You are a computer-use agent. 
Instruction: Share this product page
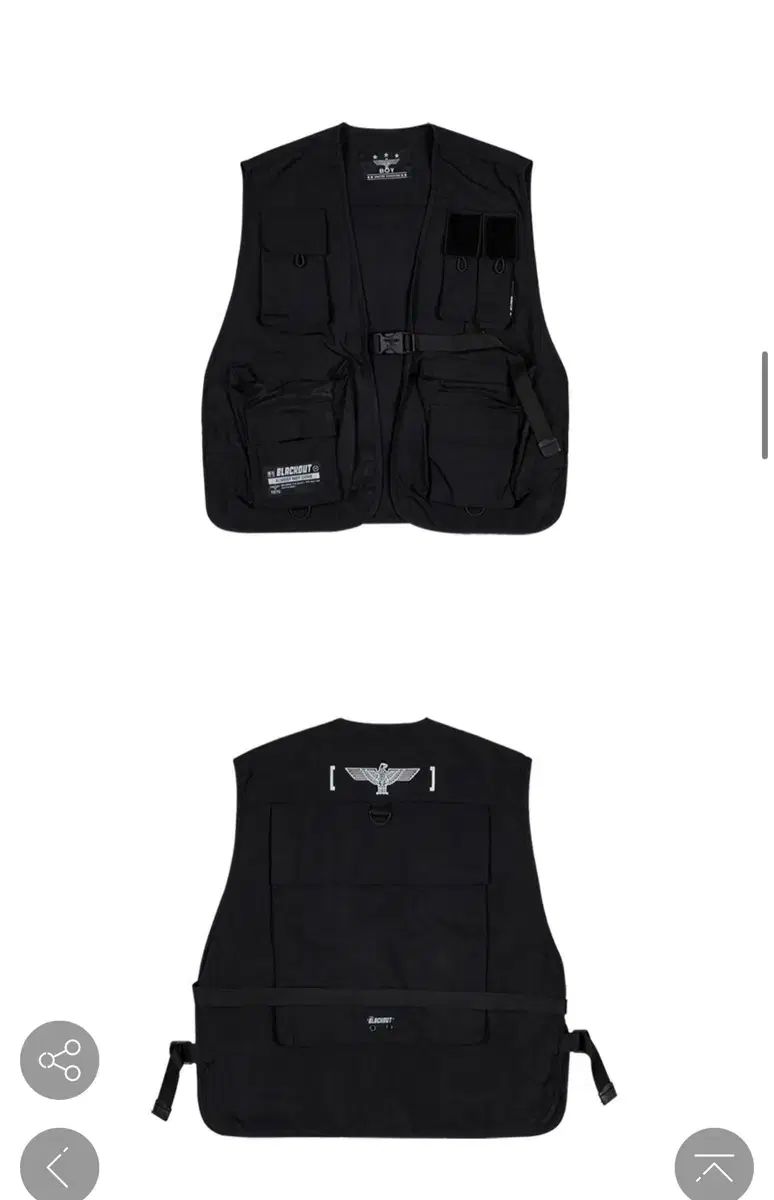tap(59, 1060)
